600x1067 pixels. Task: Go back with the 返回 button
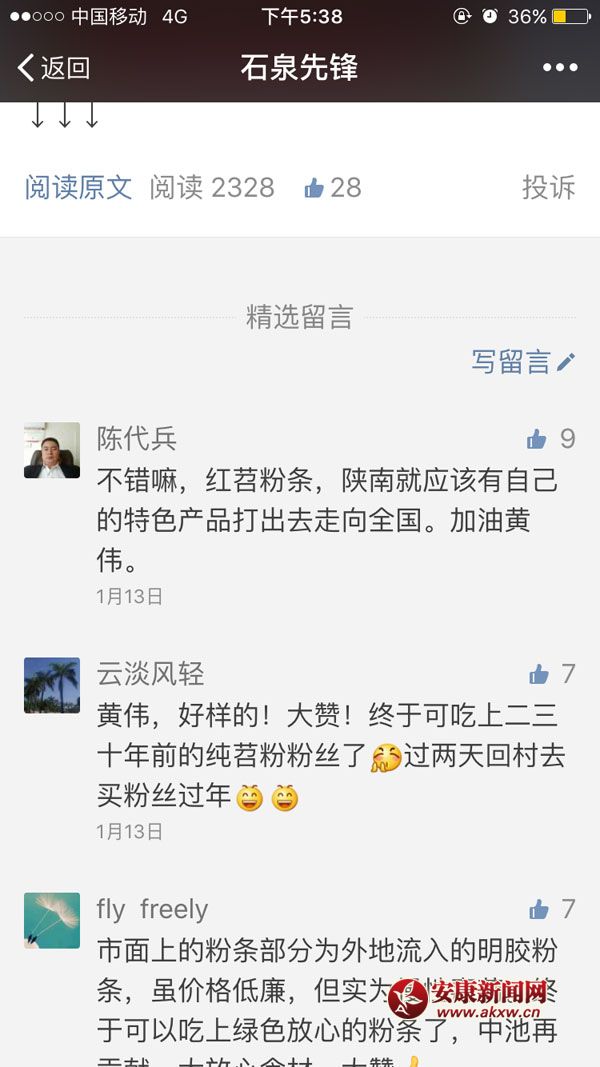[x=54, y=68]
